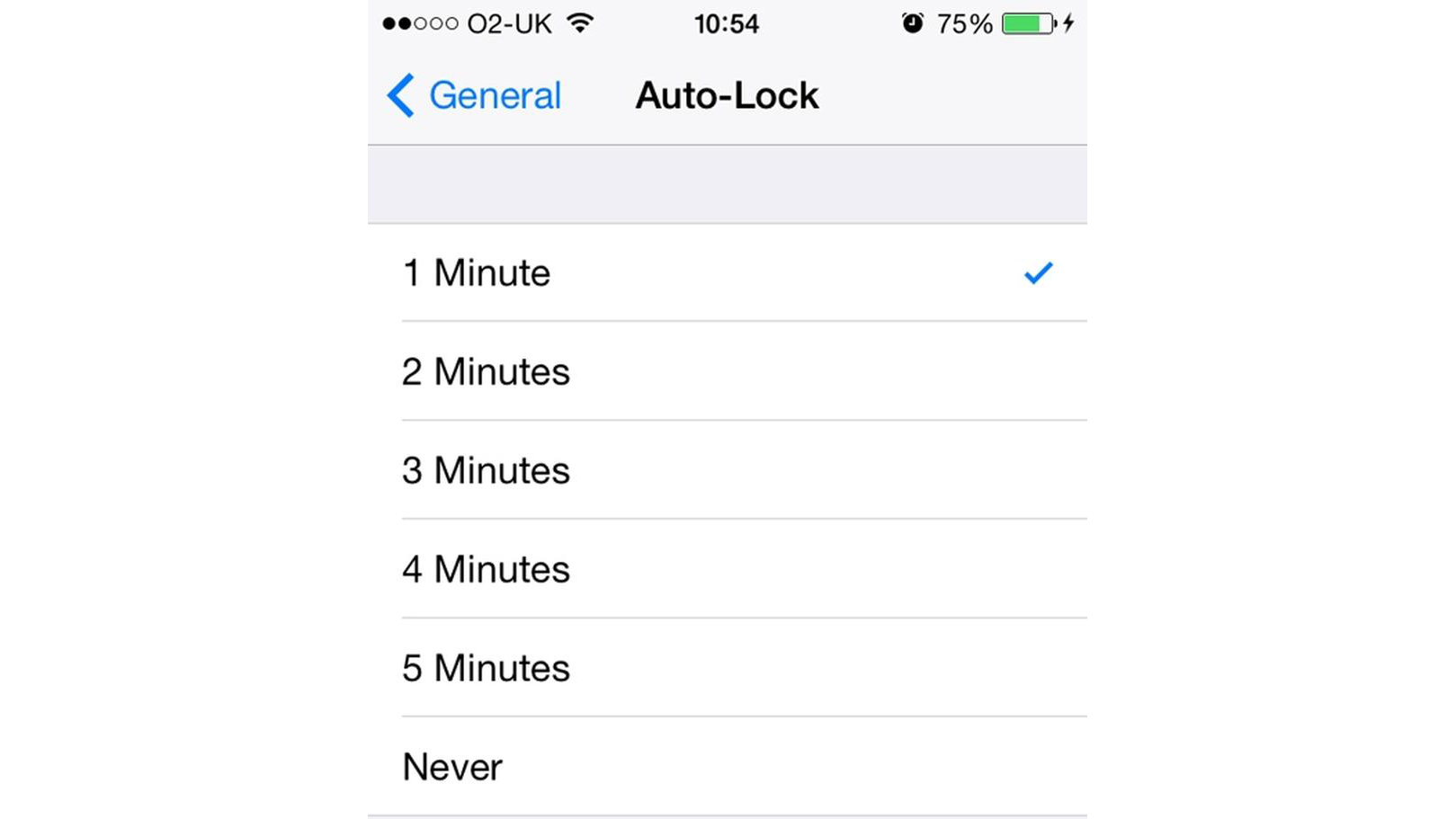Switch auto-lock to 5 Minutes
This screenshot has width=1456, height=819.
[486, 668]
